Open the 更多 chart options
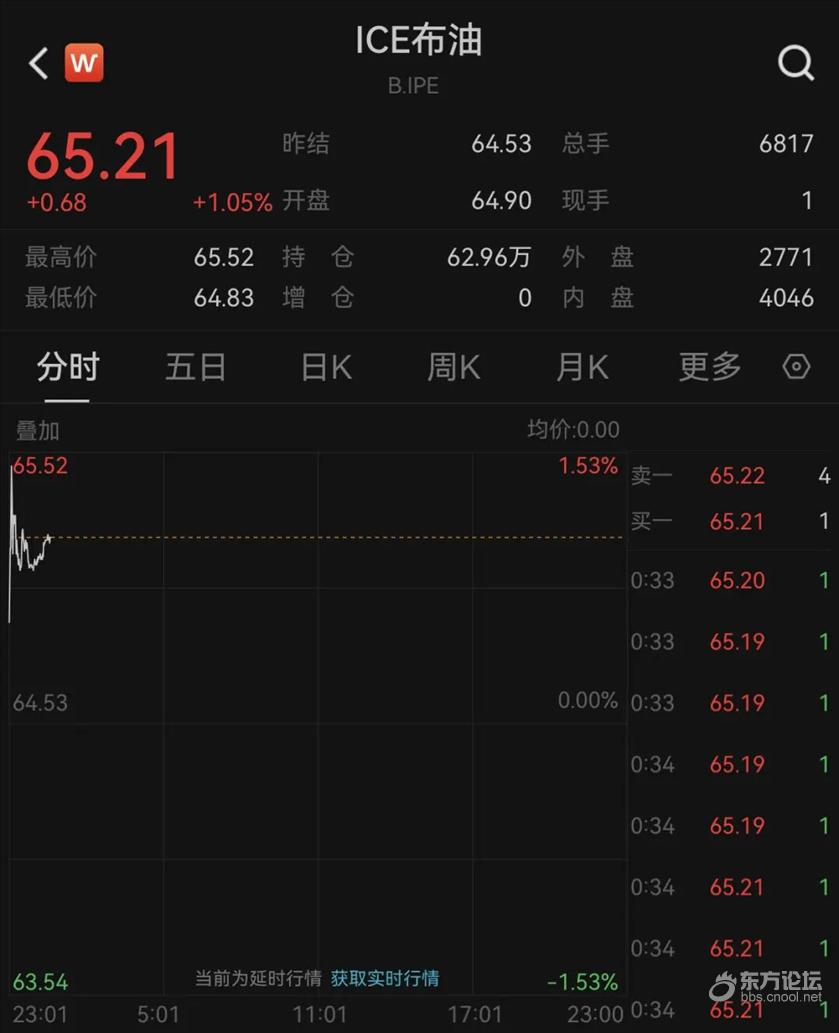Image resolution: width=839 pixels, height=1033 pixels. pos(710,368)
